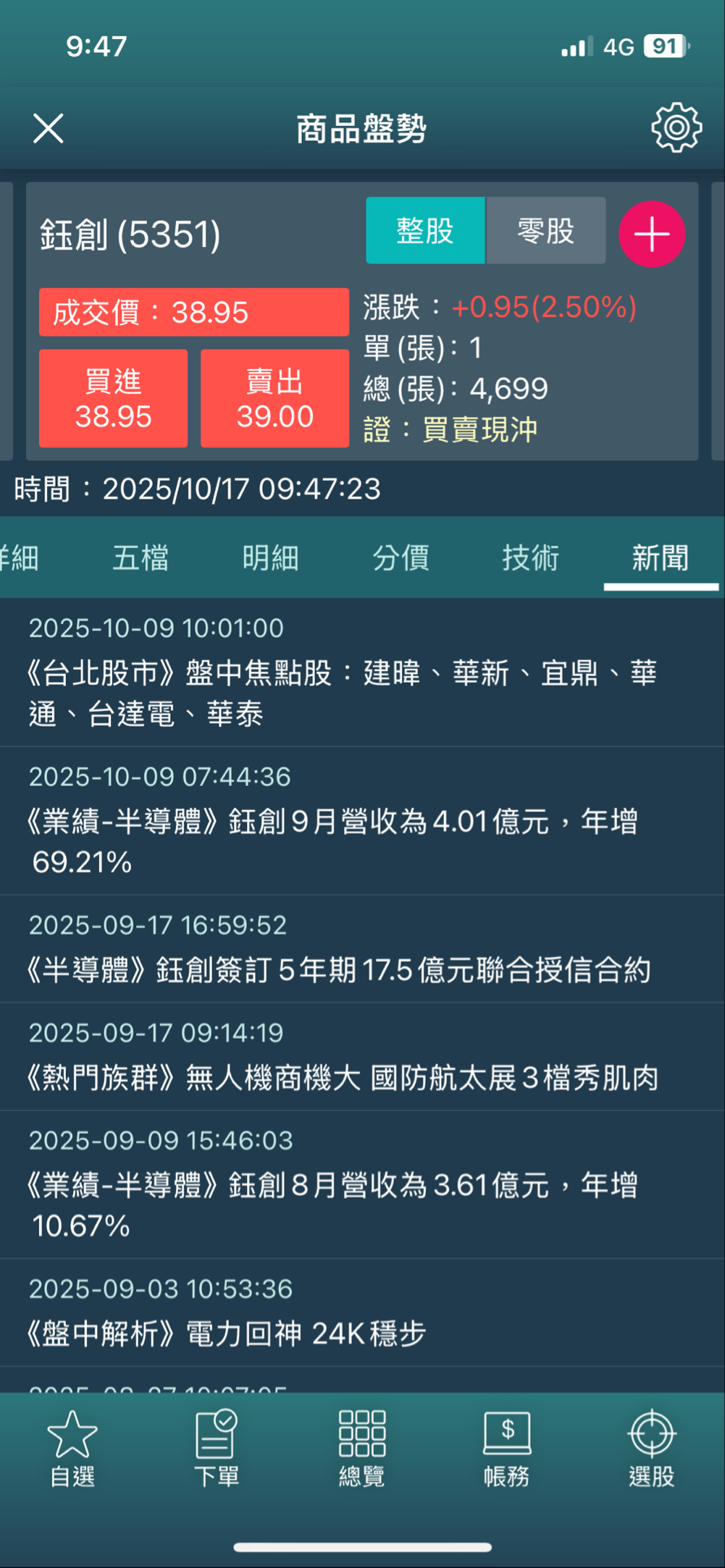This screenshot has height=1568, width=725.
Task: Read 鈺創 9月營收 news article
Action: pos(333,841)
